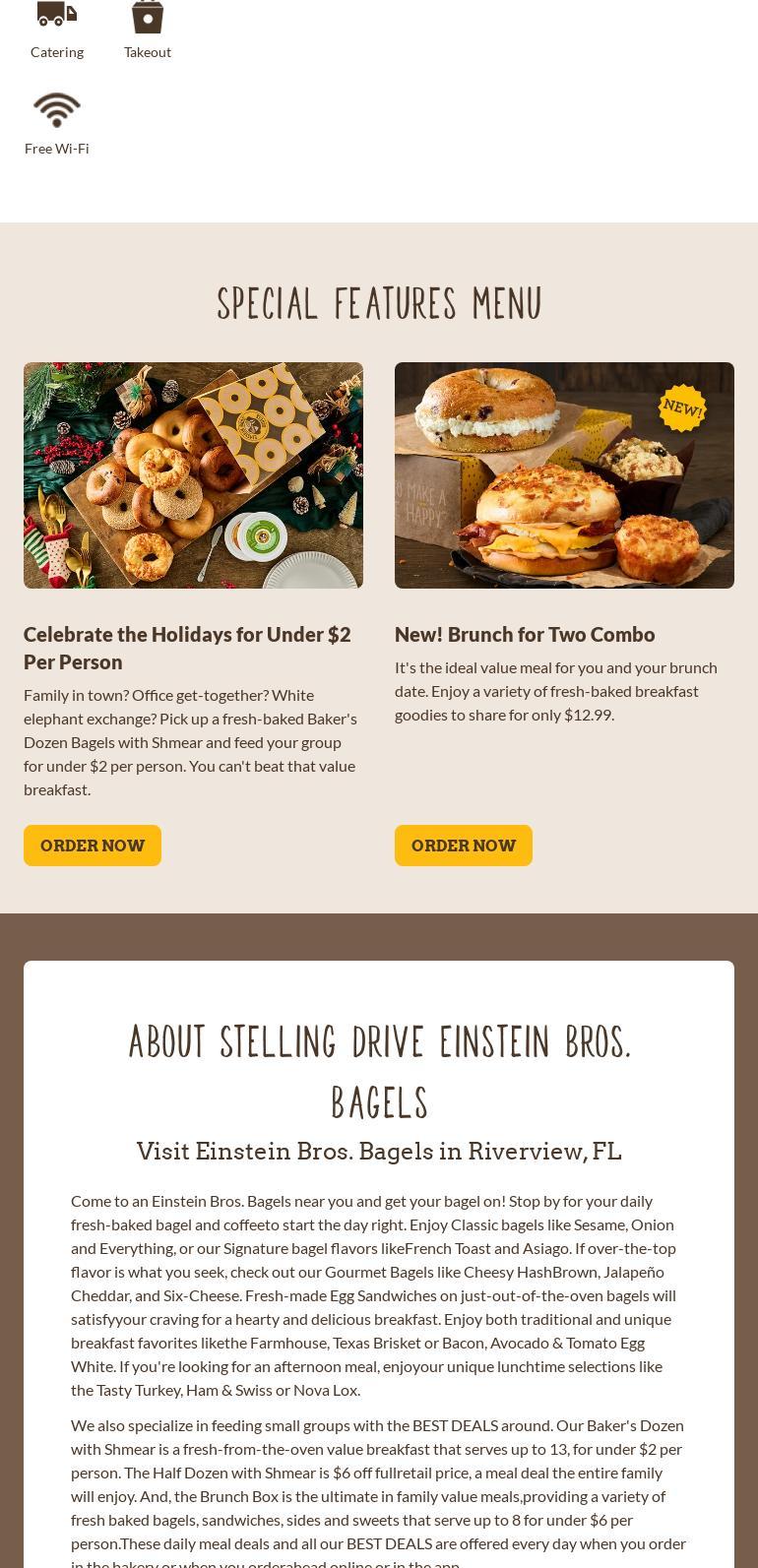758x1568 pixels.
Task: Open the Catering option via its label
Action: pos(56,51)
